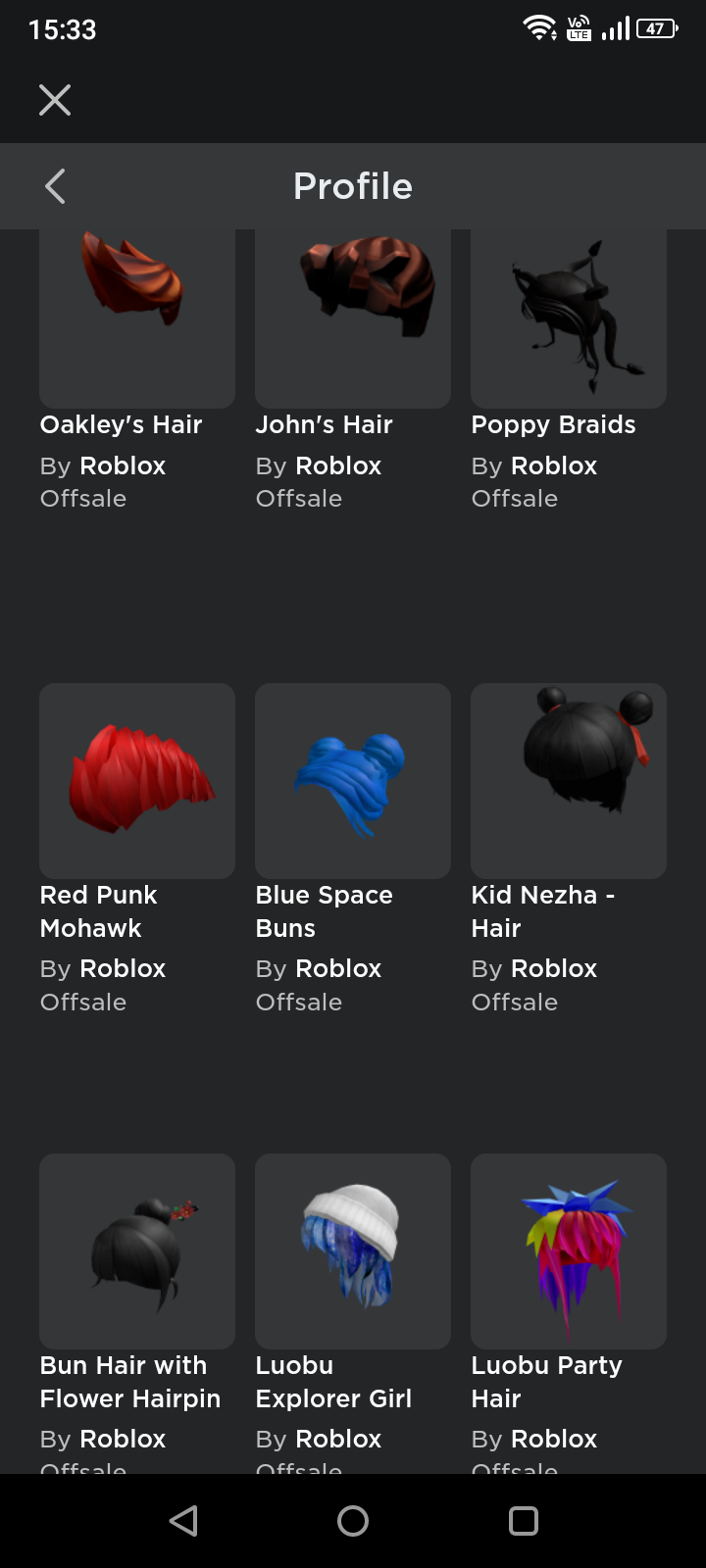Viewport: 706px width, 1568px height.
Task: Open the John's Hair item
Action: click(x=353, y=314)
